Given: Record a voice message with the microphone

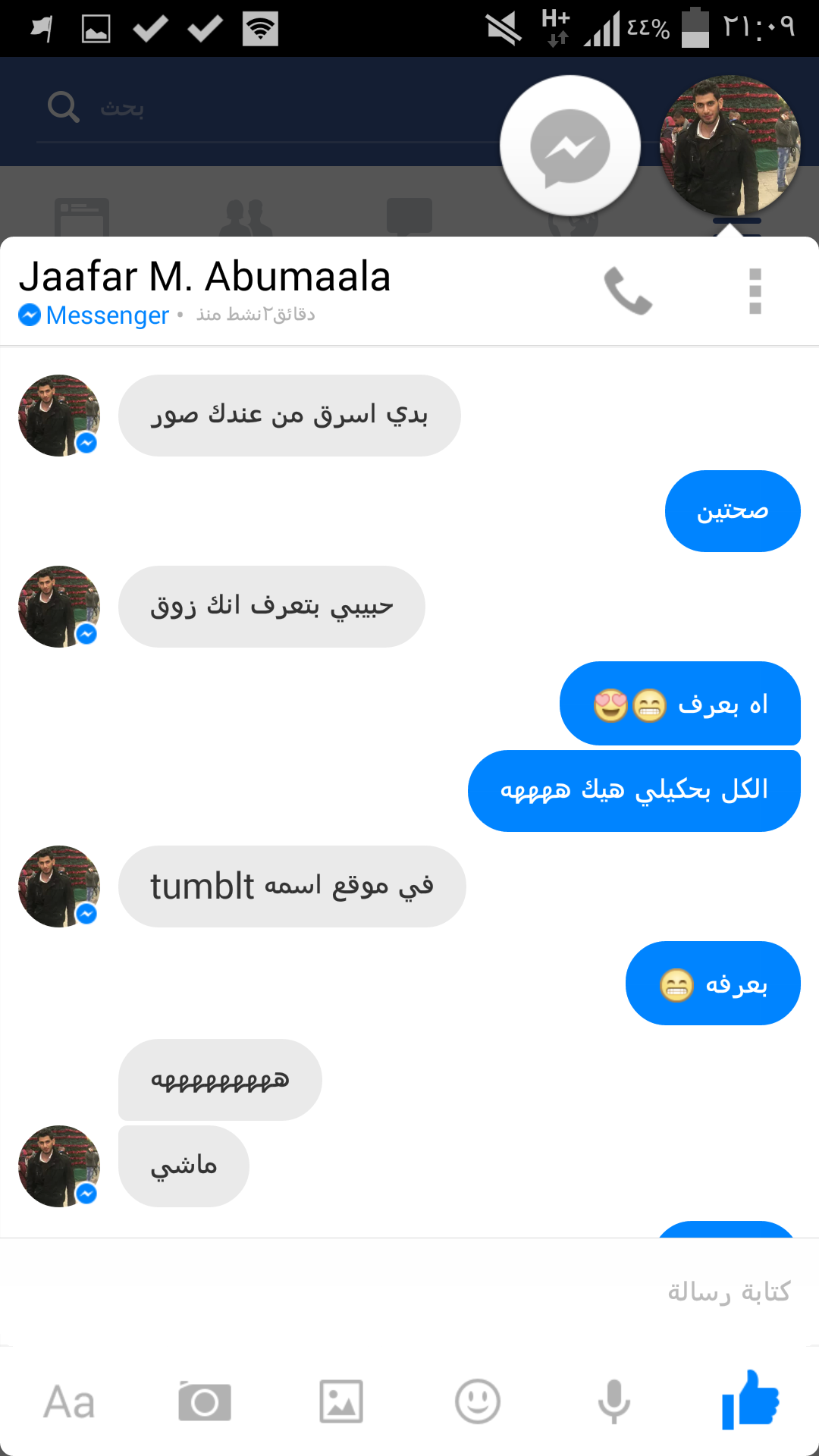Looking at the screenshot, I should point(614,1401).
